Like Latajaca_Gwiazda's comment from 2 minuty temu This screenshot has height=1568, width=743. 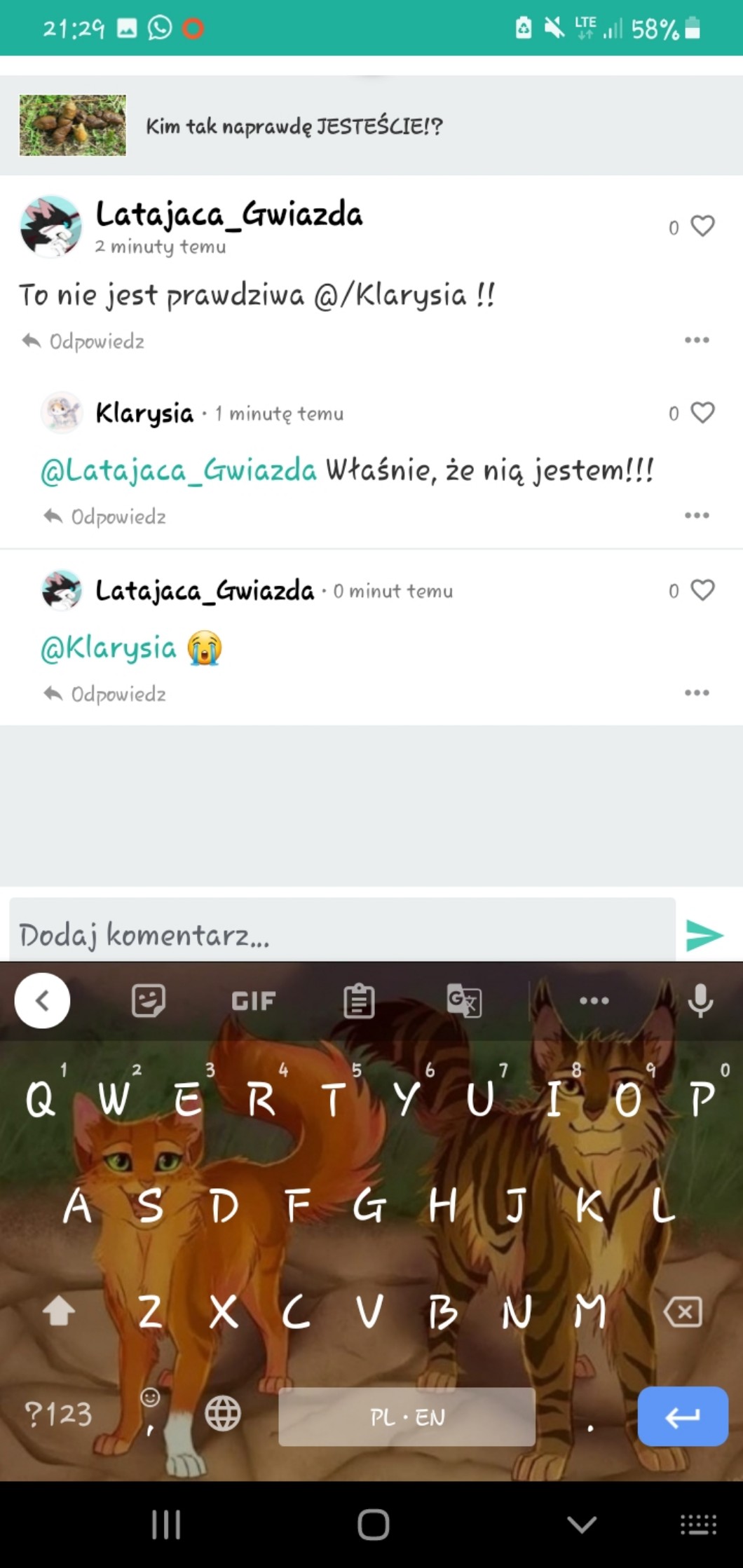tap(702, 226)
